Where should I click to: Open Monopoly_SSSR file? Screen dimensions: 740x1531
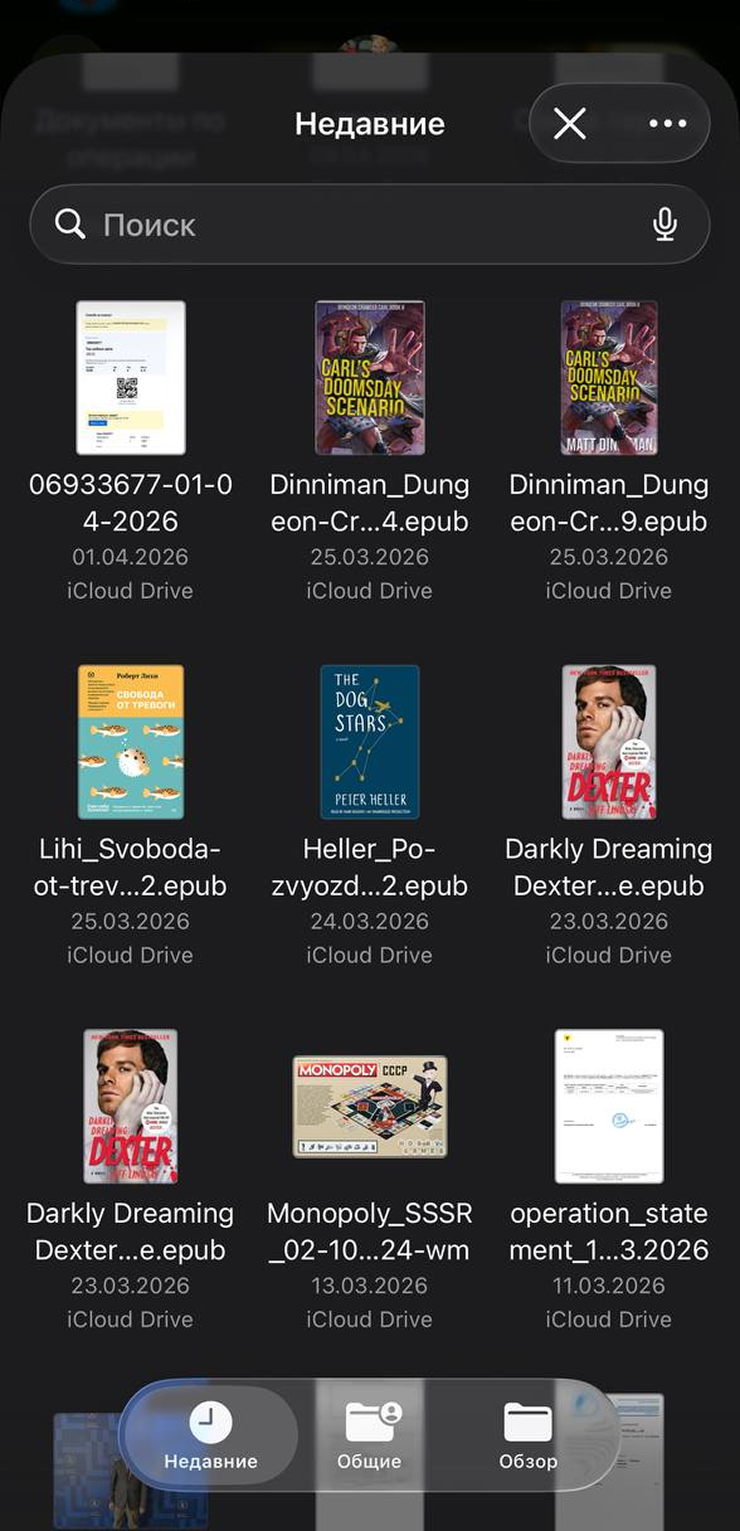pyautogui.click(x=370, y=1107)
